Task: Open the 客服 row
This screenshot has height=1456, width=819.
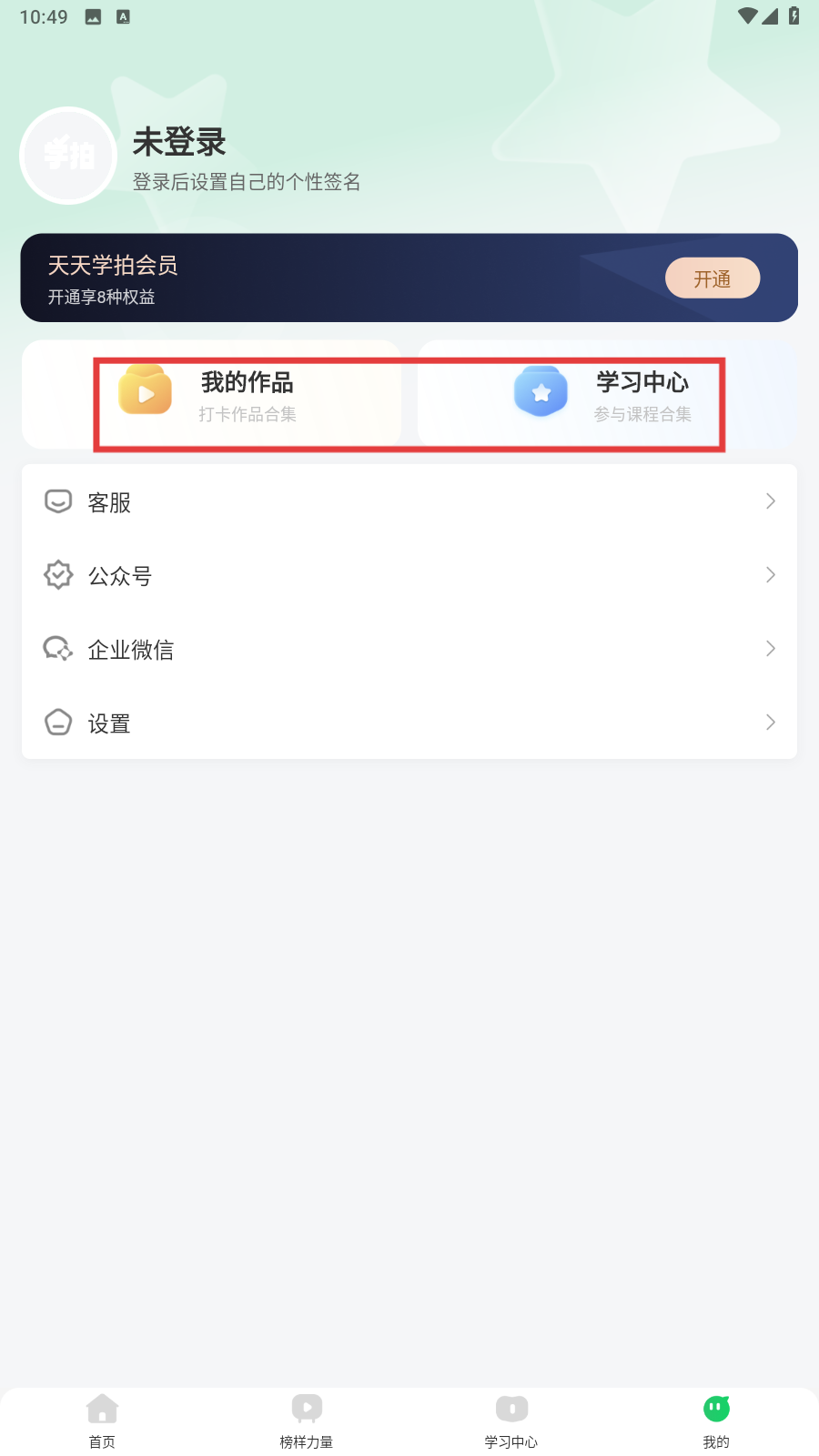Action: (x=409, y=501)
